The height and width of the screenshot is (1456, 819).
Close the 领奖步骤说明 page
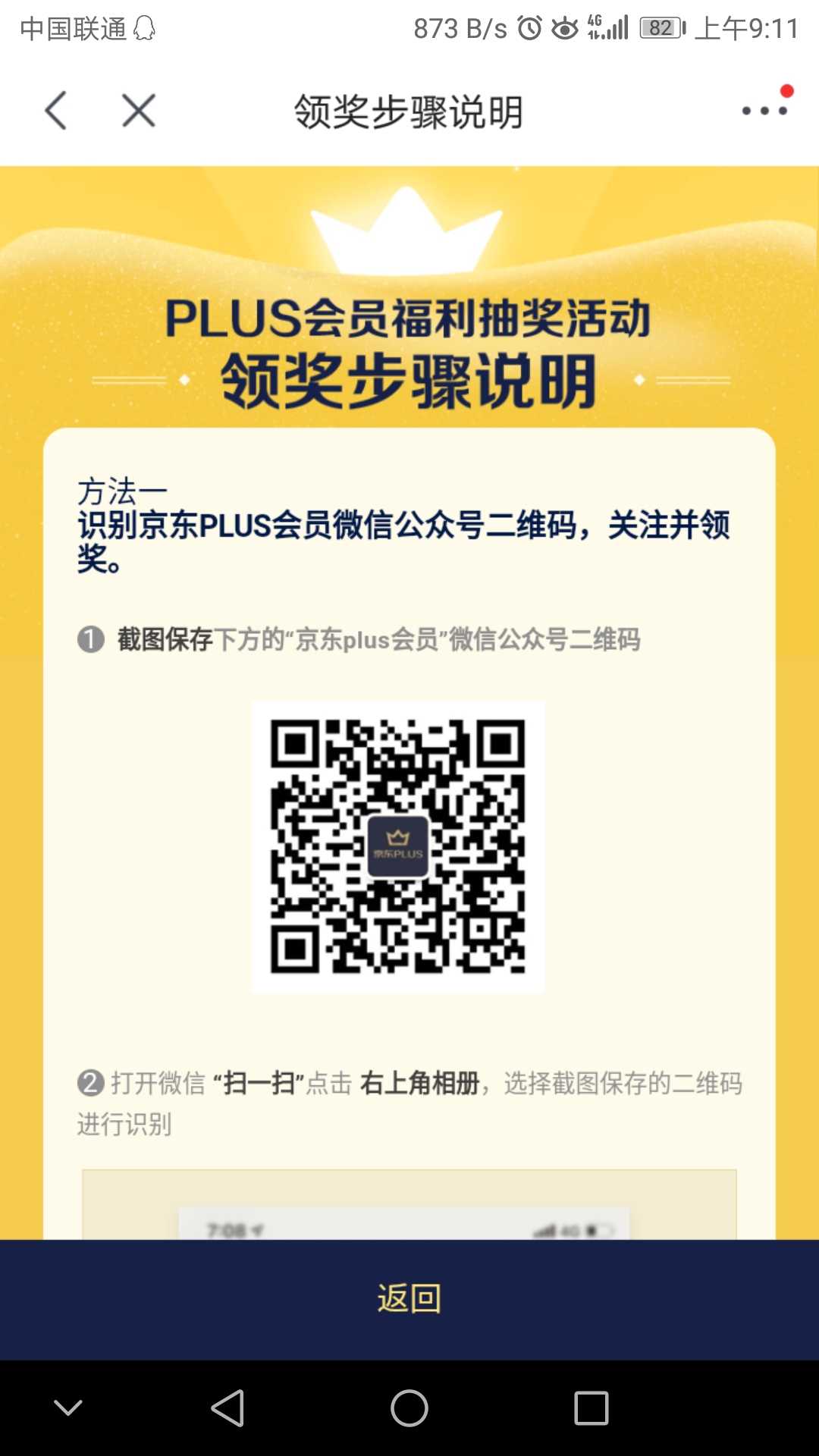point(139,111)
